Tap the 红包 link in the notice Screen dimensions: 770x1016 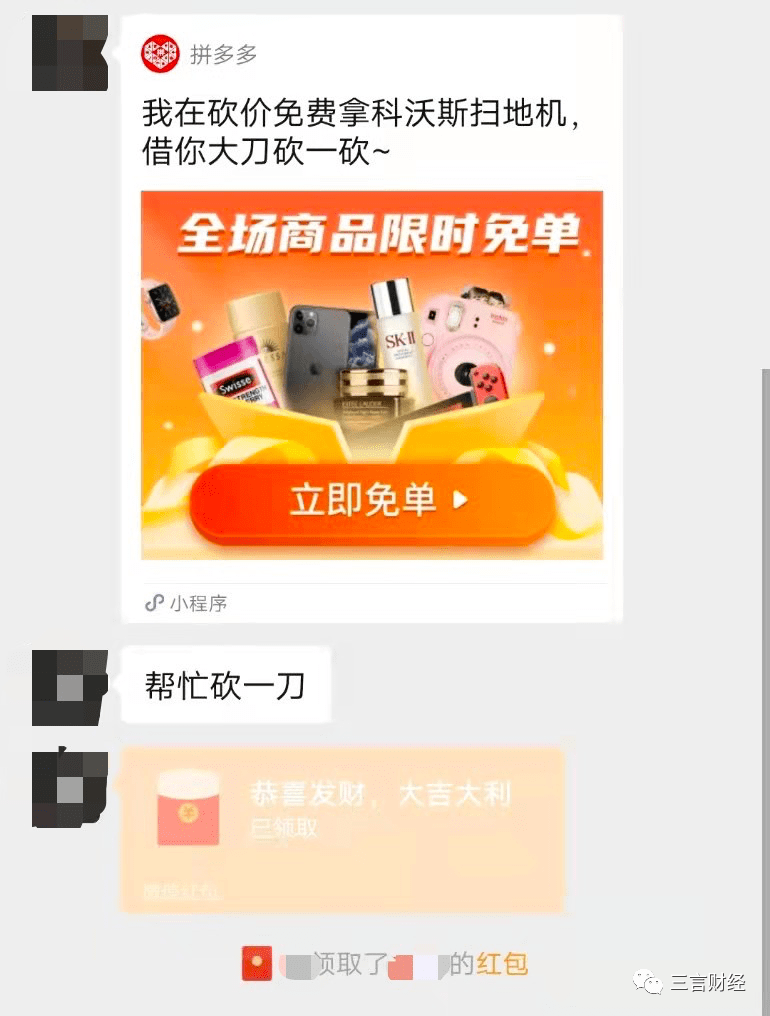[502, 964]
